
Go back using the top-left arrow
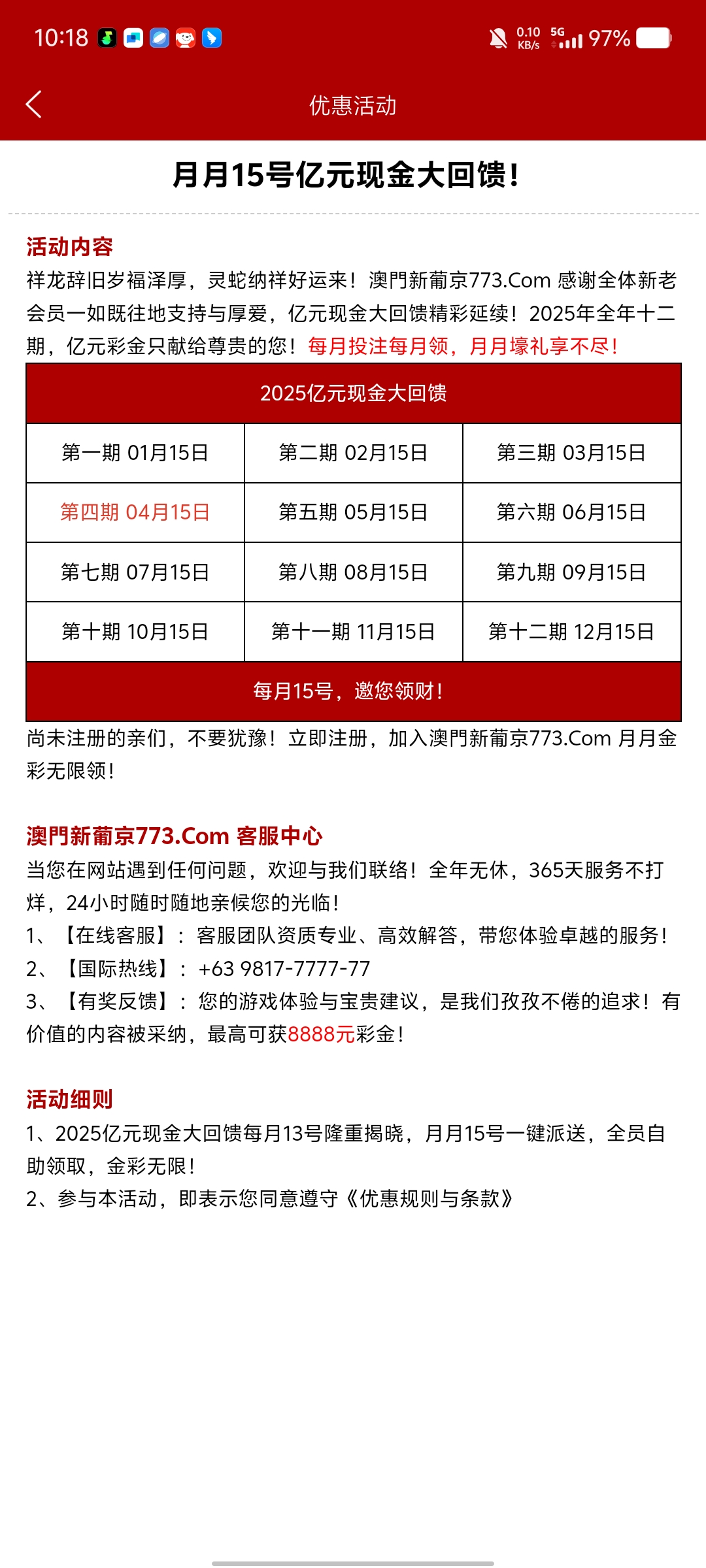click(x=34, y=105)
